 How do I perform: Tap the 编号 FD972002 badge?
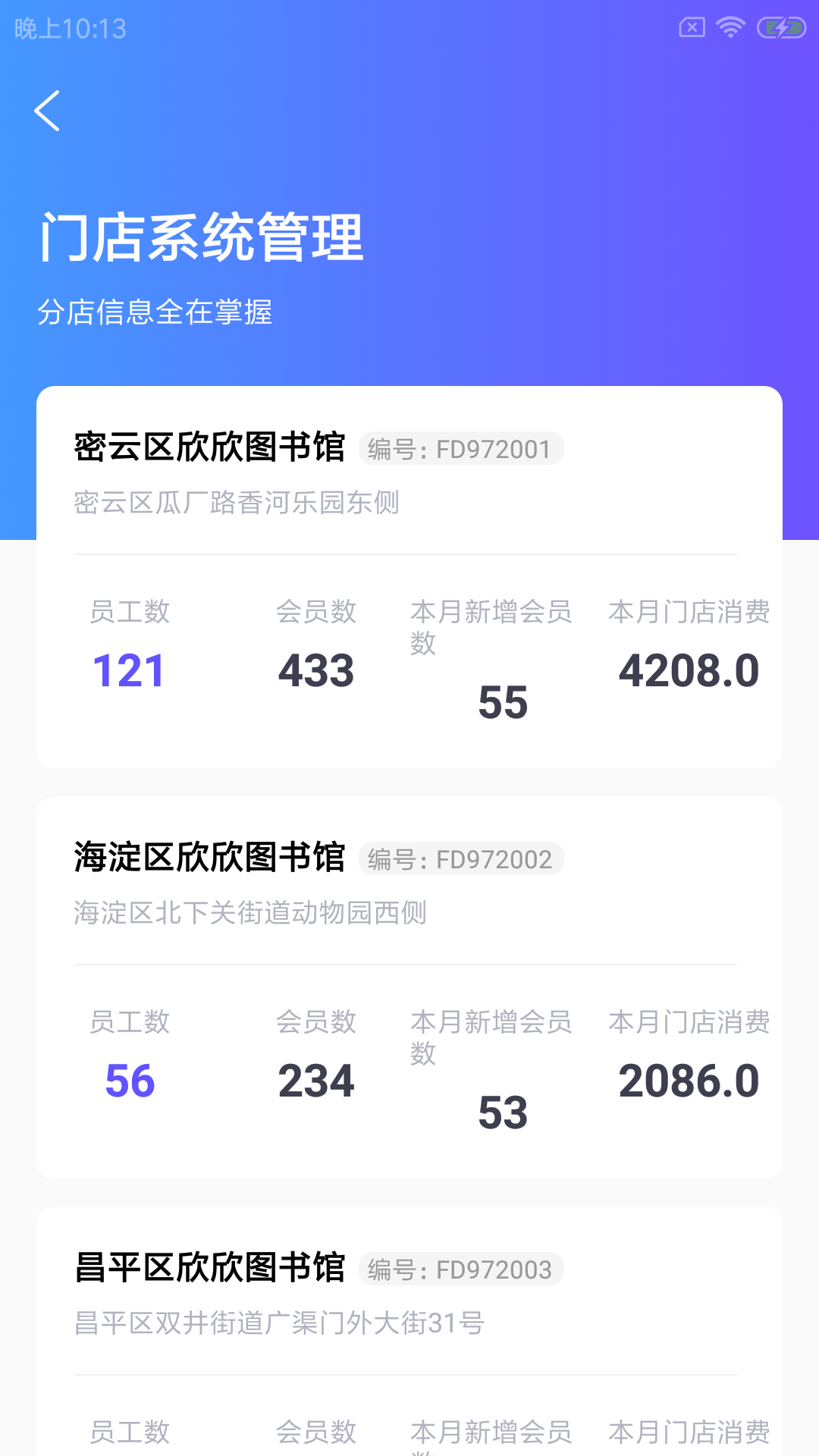pyautogui.click(x=461, y=859)
